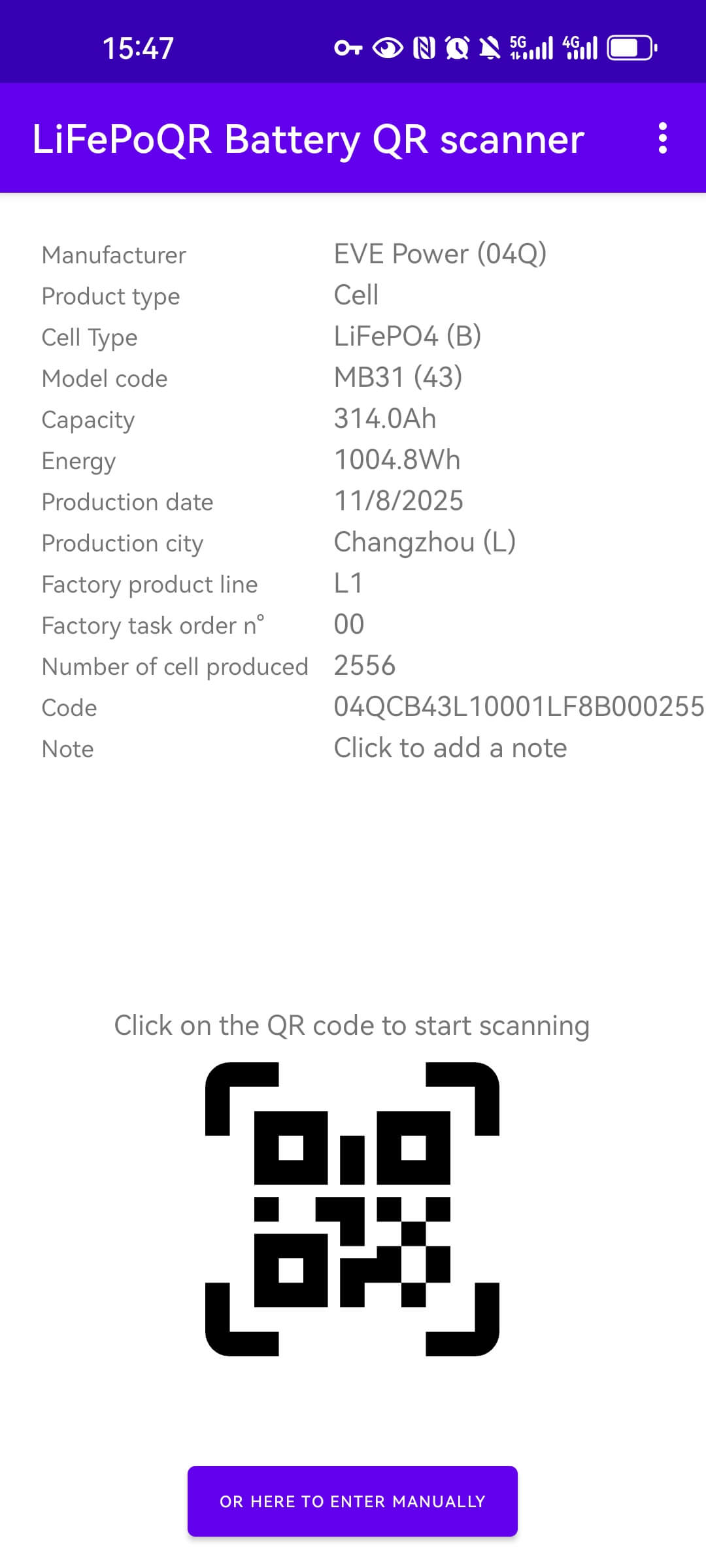Viewport: 706px width, 1568px height.
Task: Tap the battery indicator in the status bar
Action: point(630,47)
